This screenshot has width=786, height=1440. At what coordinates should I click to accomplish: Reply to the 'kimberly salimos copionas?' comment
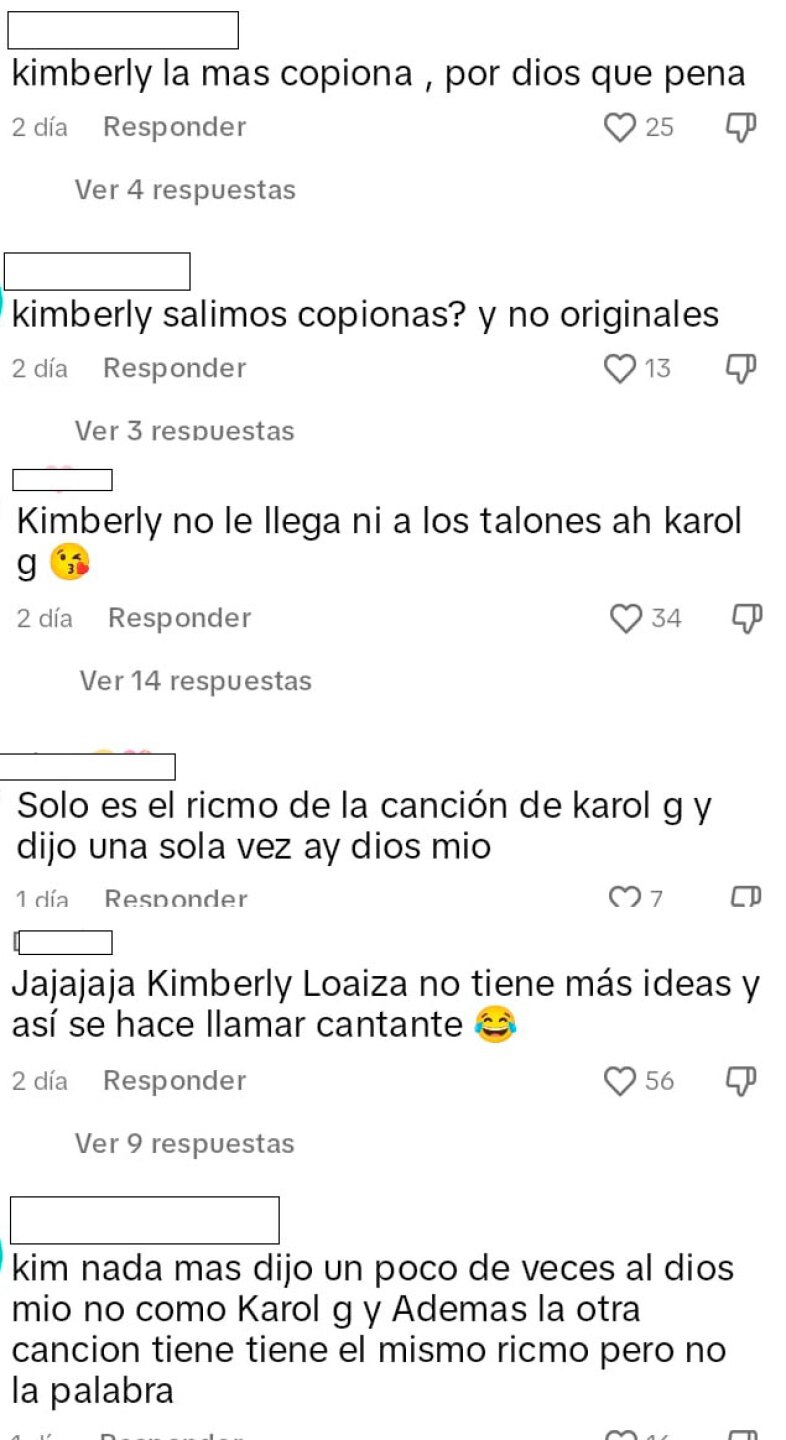tap(174, 368)
